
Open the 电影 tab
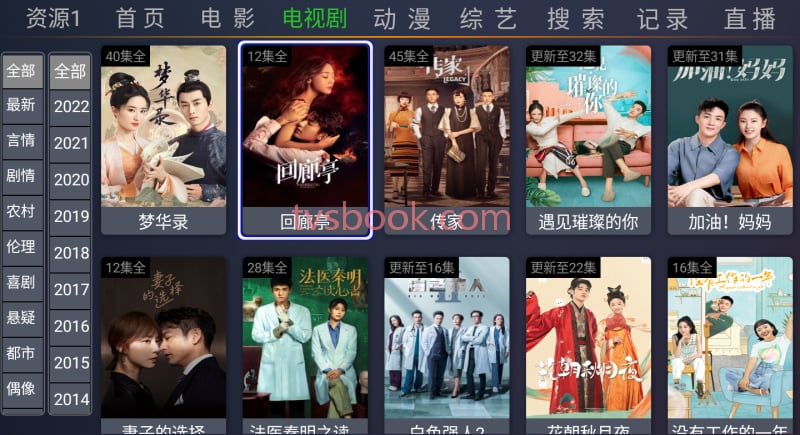(x=227, y=18)
